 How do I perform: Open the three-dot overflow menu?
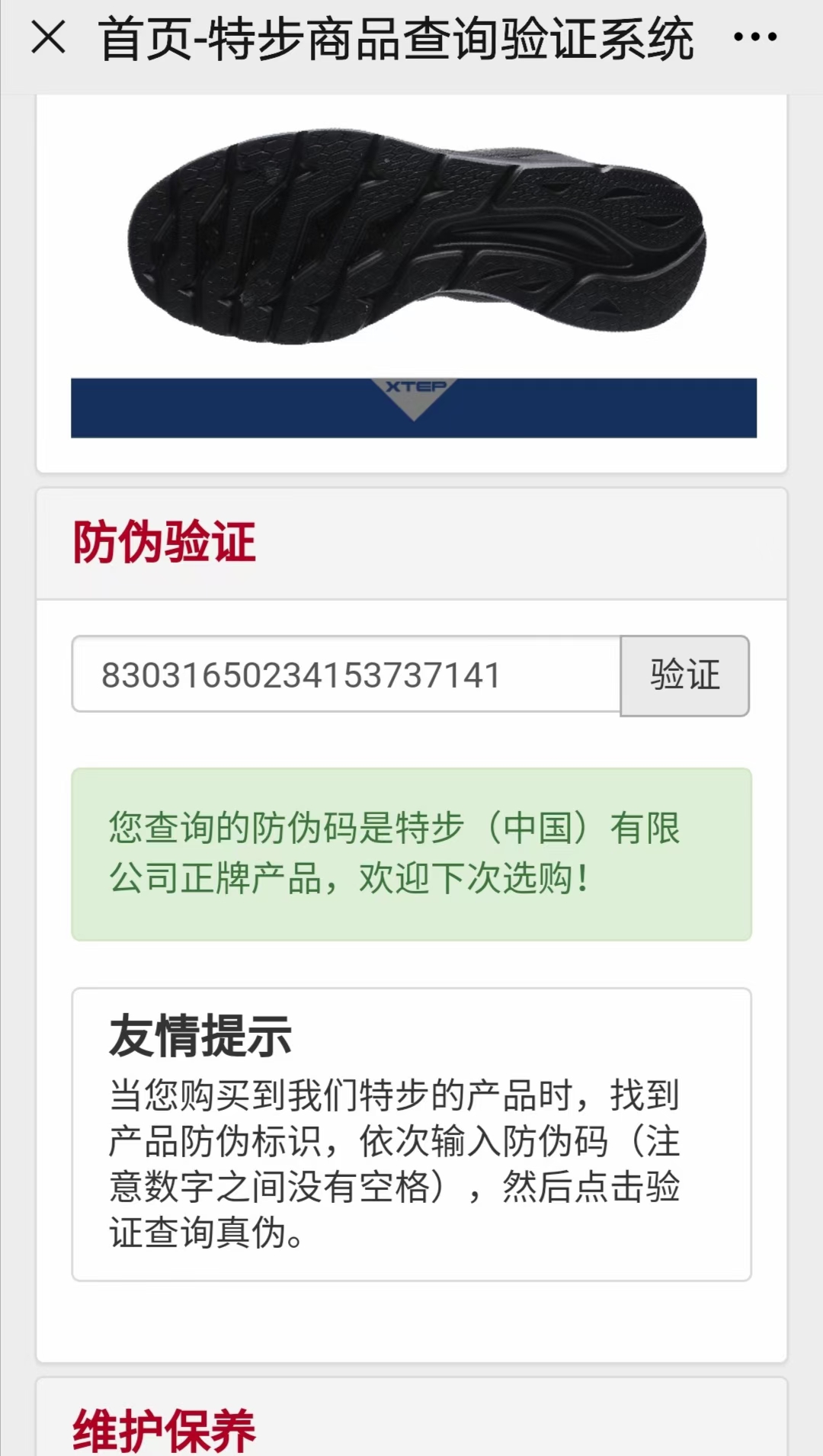(x=754, y=37)
